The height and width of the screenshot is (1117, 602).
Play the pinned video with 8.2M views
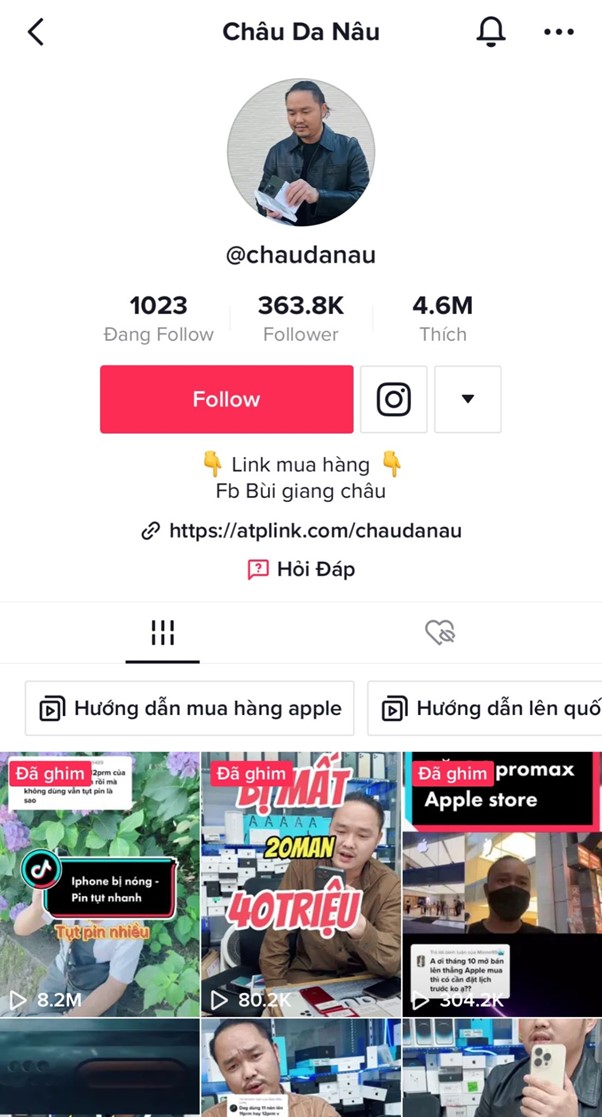[x=99, y=883]
